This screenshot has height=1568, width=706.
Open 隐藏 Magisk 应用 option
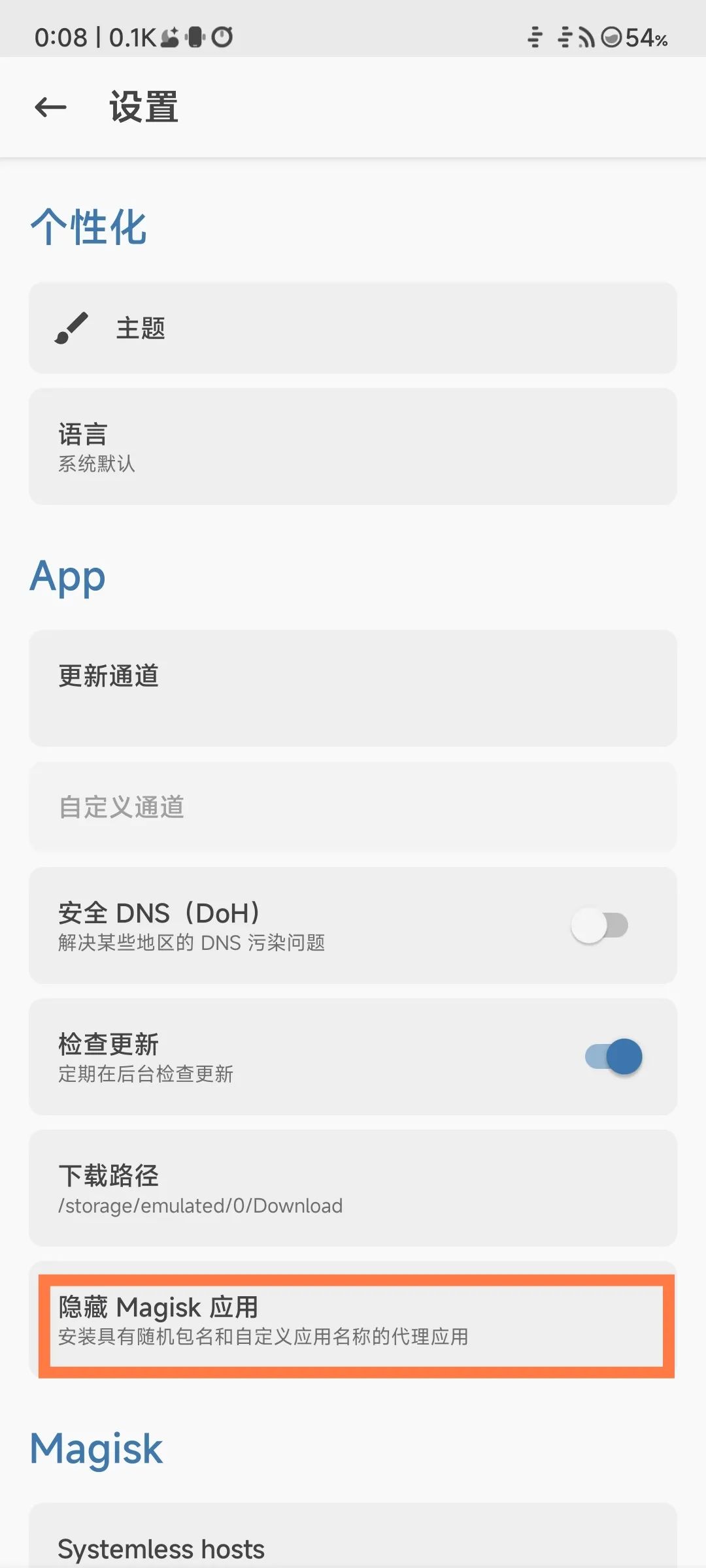(x=353, y=1320)
